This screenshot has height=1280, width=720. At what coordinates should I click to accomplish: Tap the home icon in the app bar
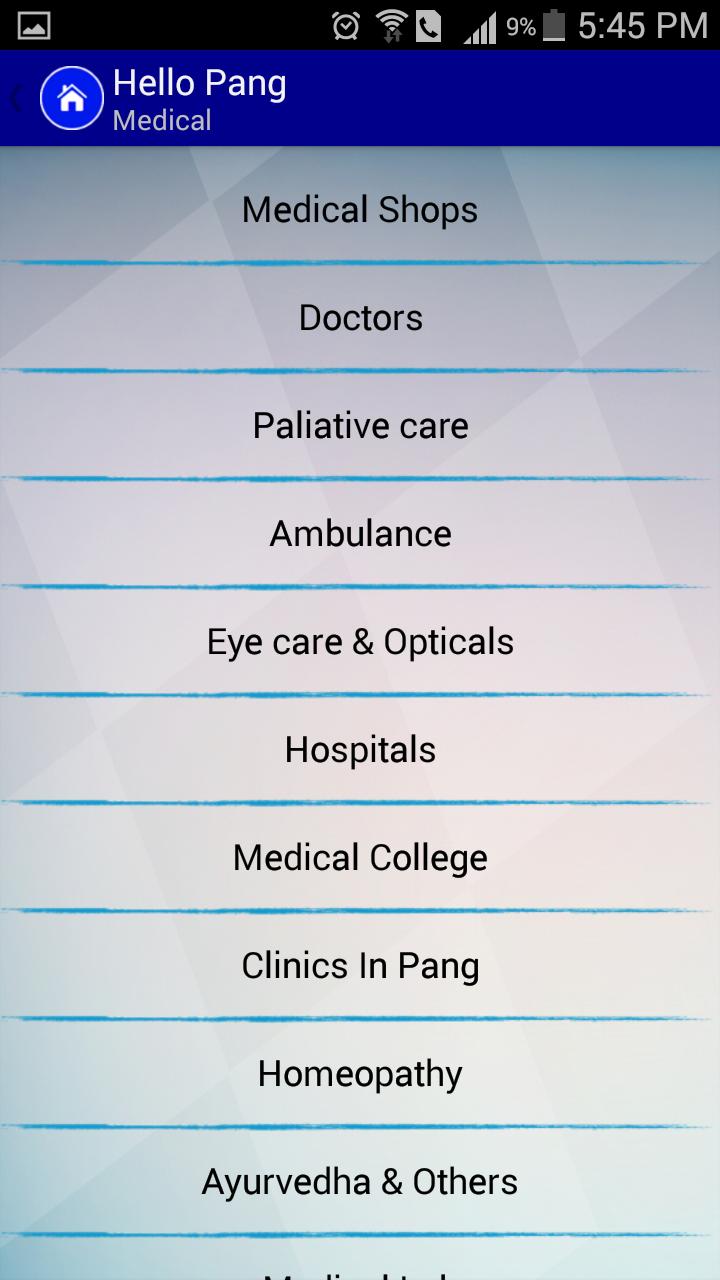pyautogui.click(x=71, y=98)
